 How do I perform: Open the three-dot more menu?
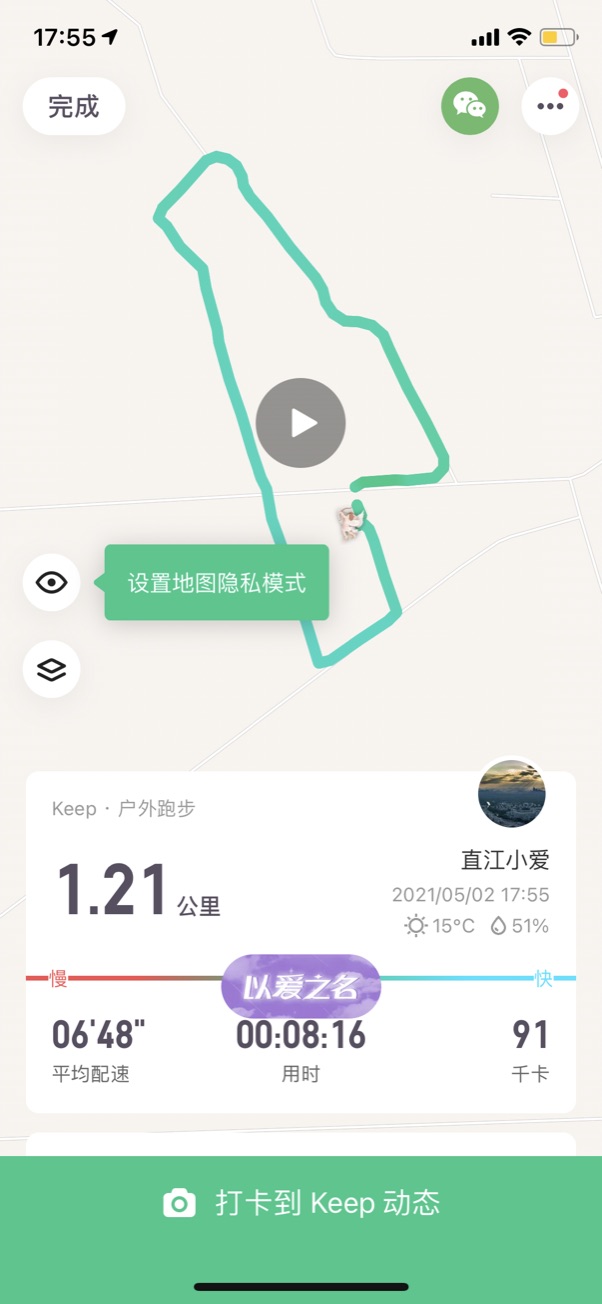click(x=550, y=106)
